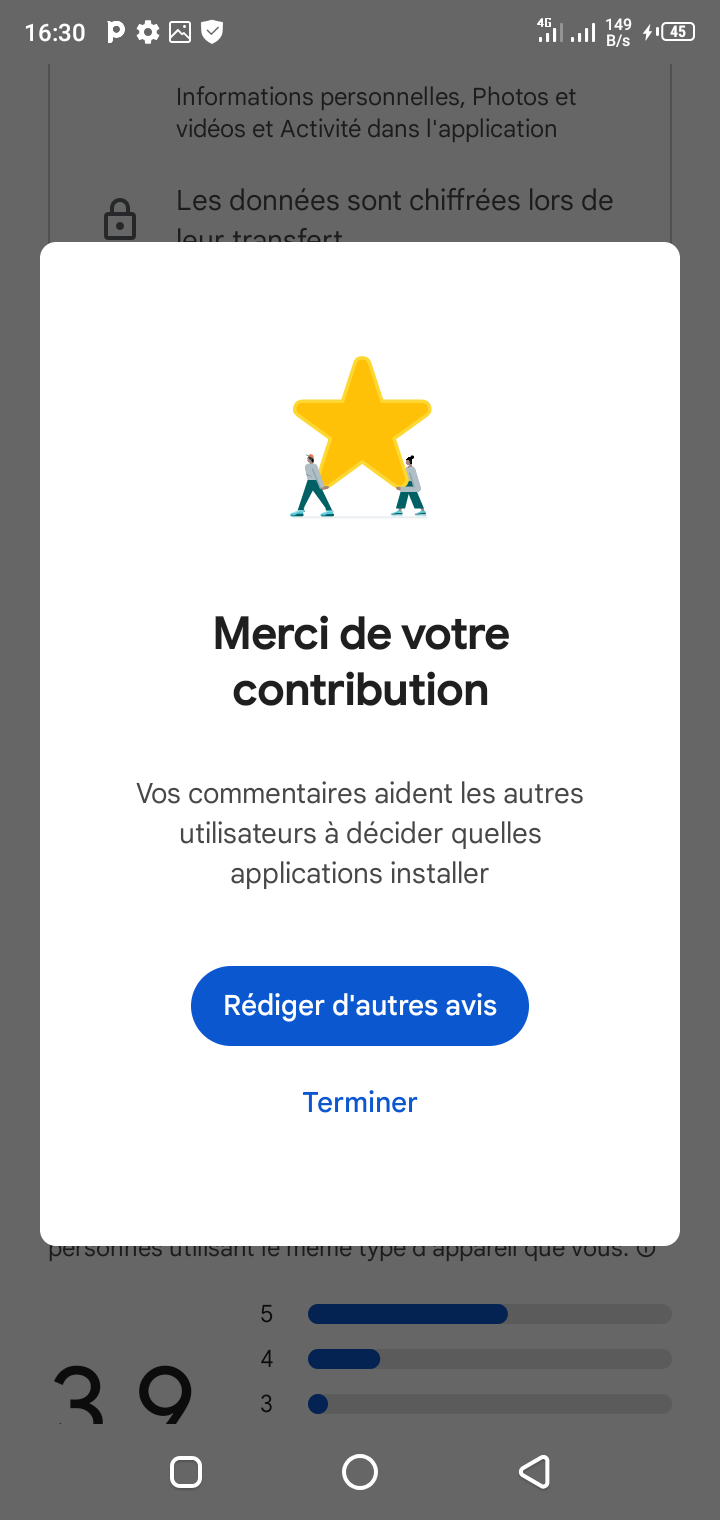Screen dimensions: 720x1520
Task: Tap the Rédiger d'autres avis button
Action: coord(359,1005)
